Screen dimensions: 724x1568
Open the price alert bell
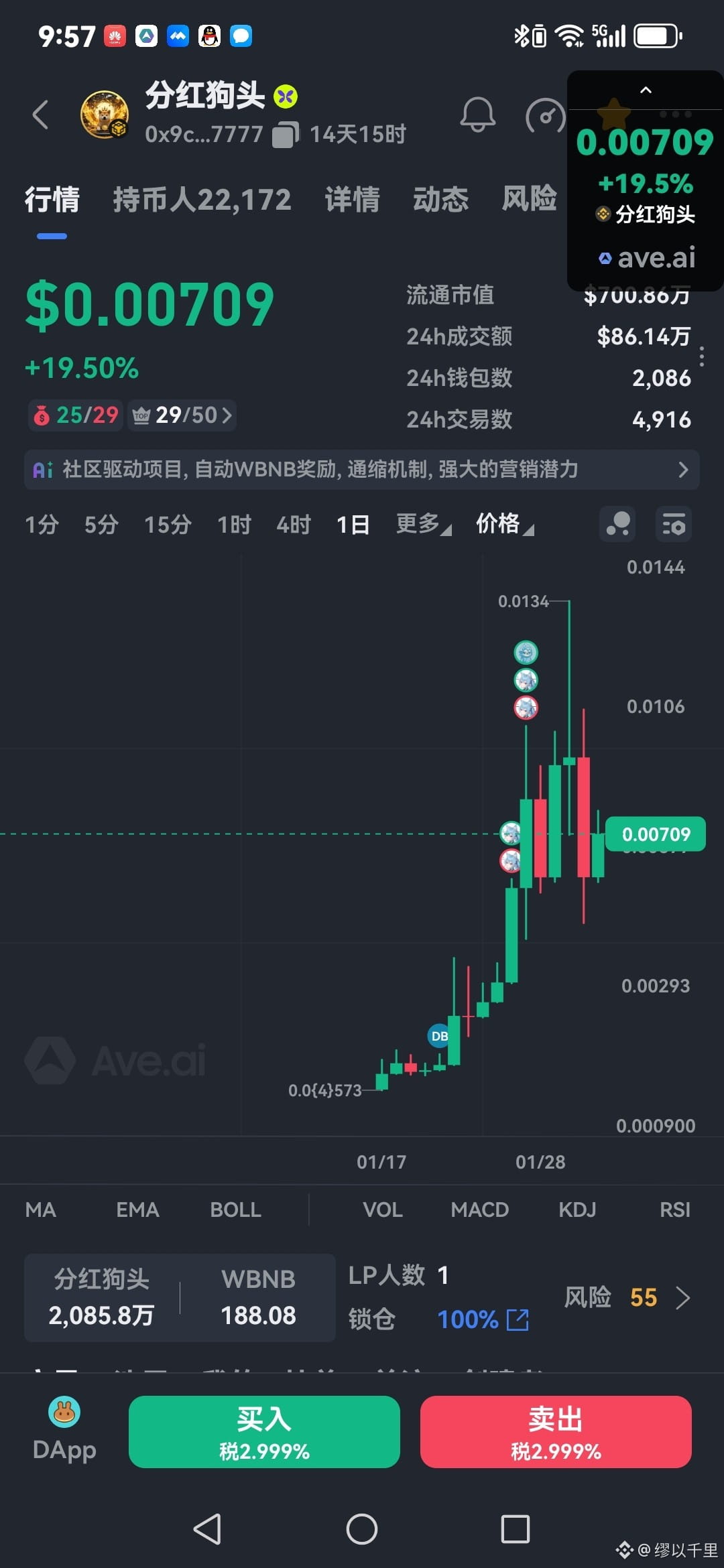click(477, 115)
